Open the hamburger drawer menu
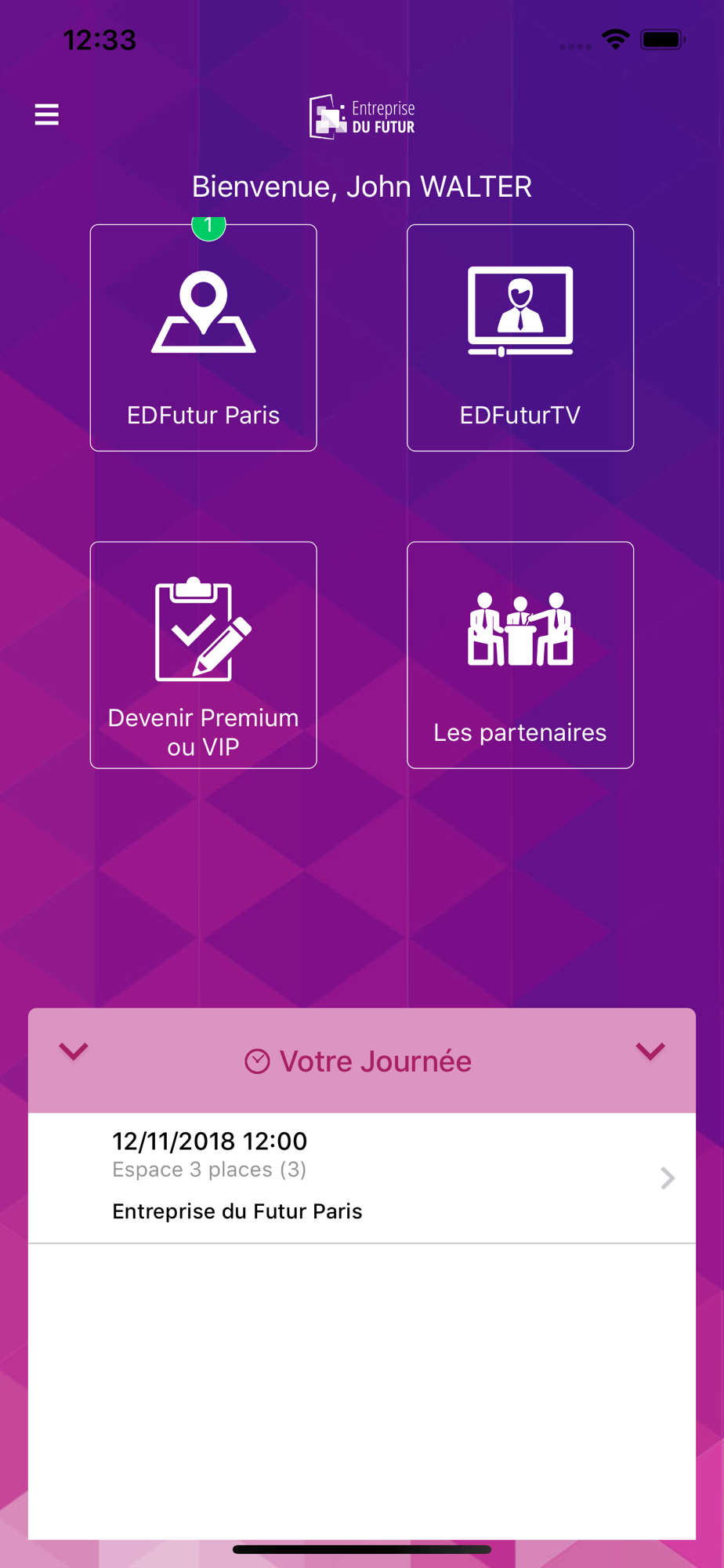Viewport: 724px width, 1568px height. tap(47, 114)
